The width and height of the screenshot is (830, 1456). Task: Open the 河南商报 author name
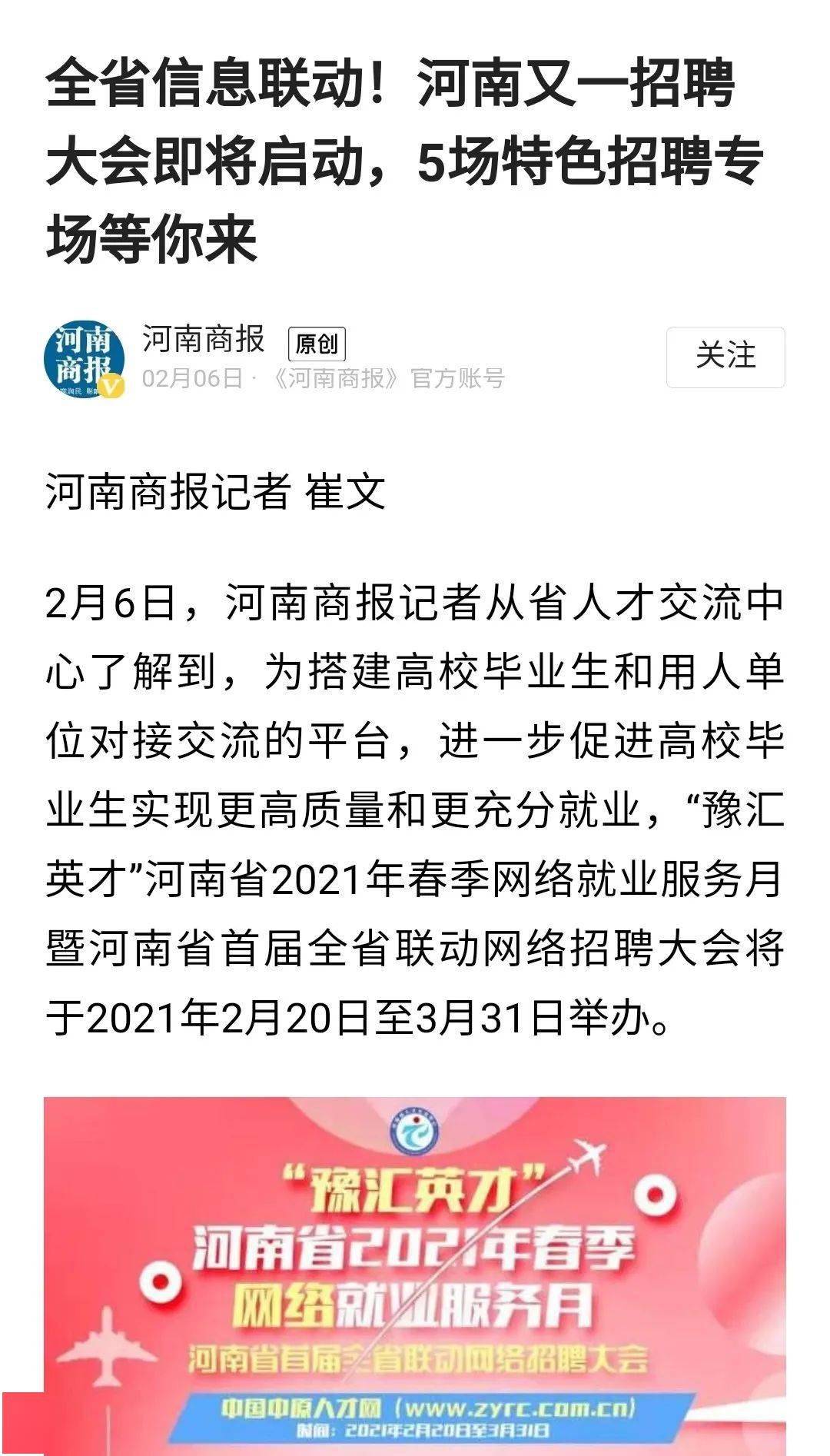[x=203, y=340]
